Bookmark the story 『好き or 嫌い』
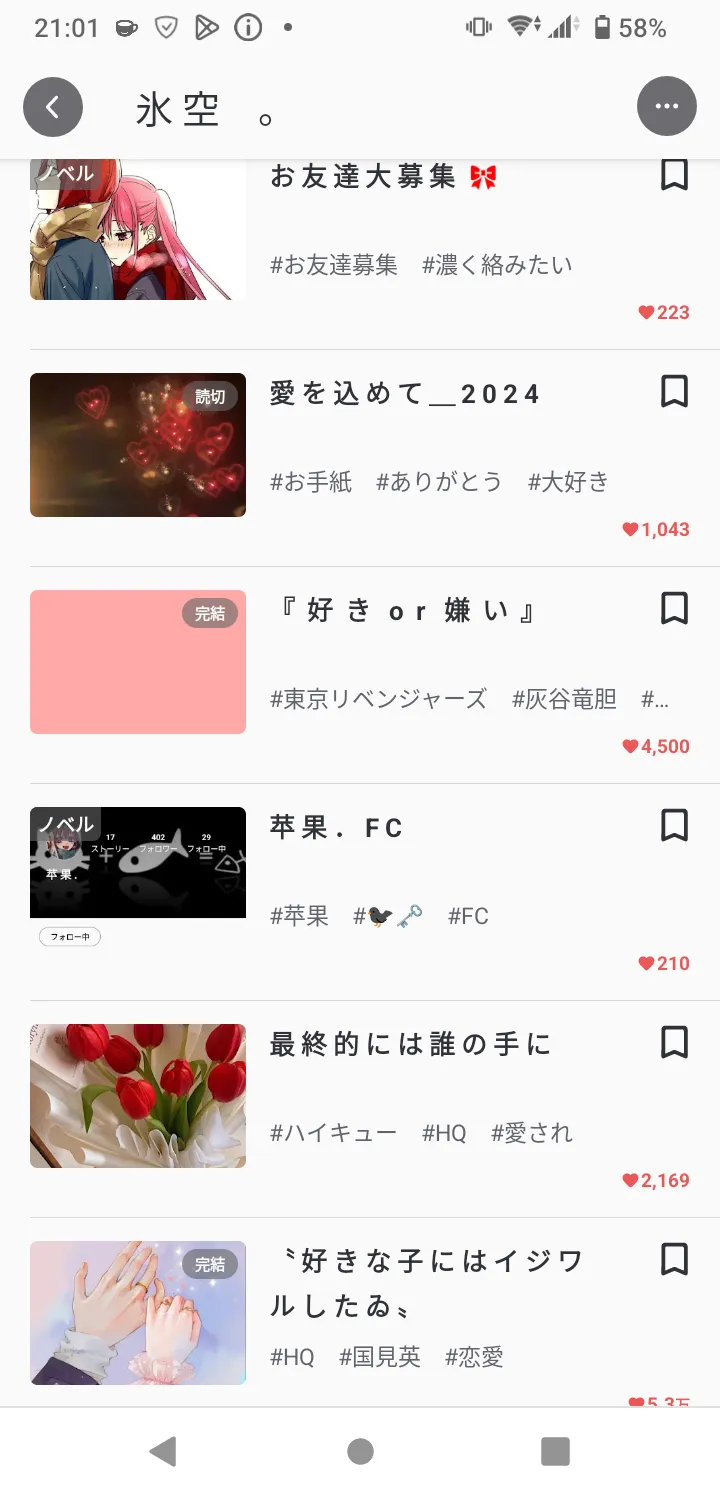Viewport: 720px width, 1496px height. (x=675, y=608)
